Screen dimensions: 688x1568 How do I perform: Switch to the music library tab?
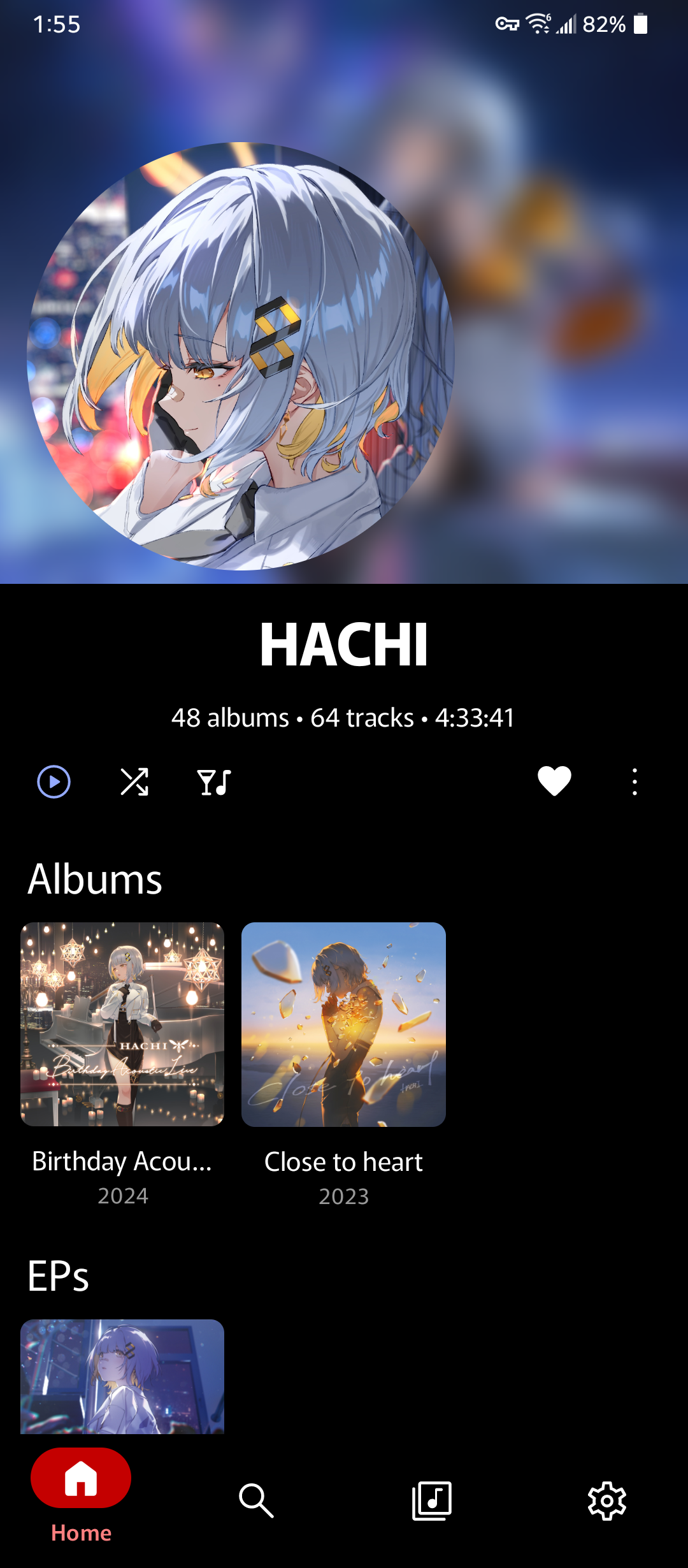[x=432, y=1500]
